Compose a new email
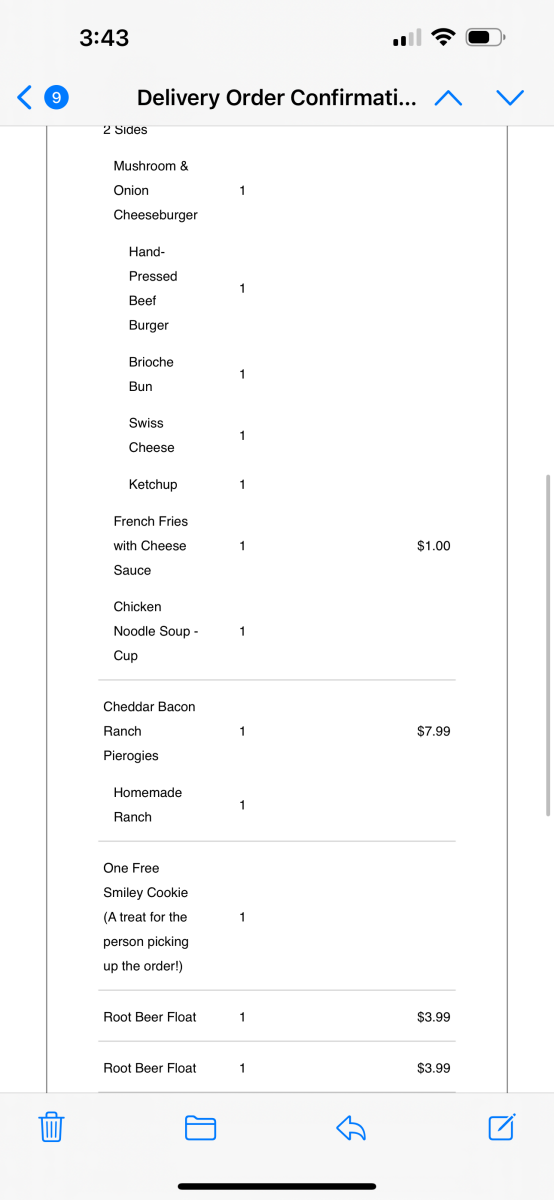The image size is (554, 1200). (502, 1127)
